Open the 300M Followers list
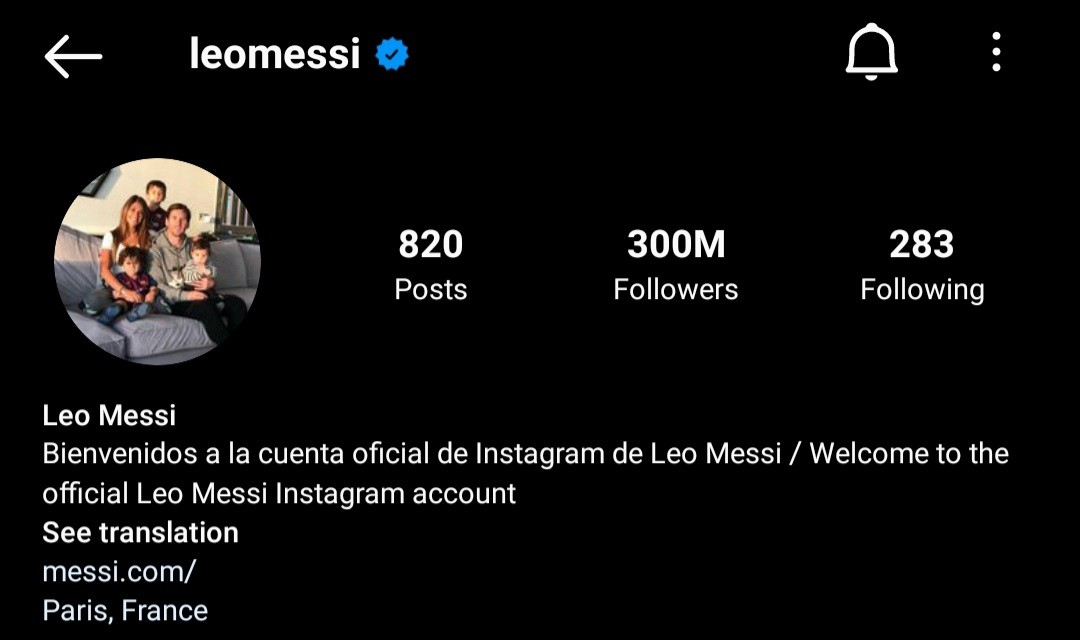Image resolution: width=1080 pixels, height=640 pixels. pyautogui.click(x=675, y=265)
